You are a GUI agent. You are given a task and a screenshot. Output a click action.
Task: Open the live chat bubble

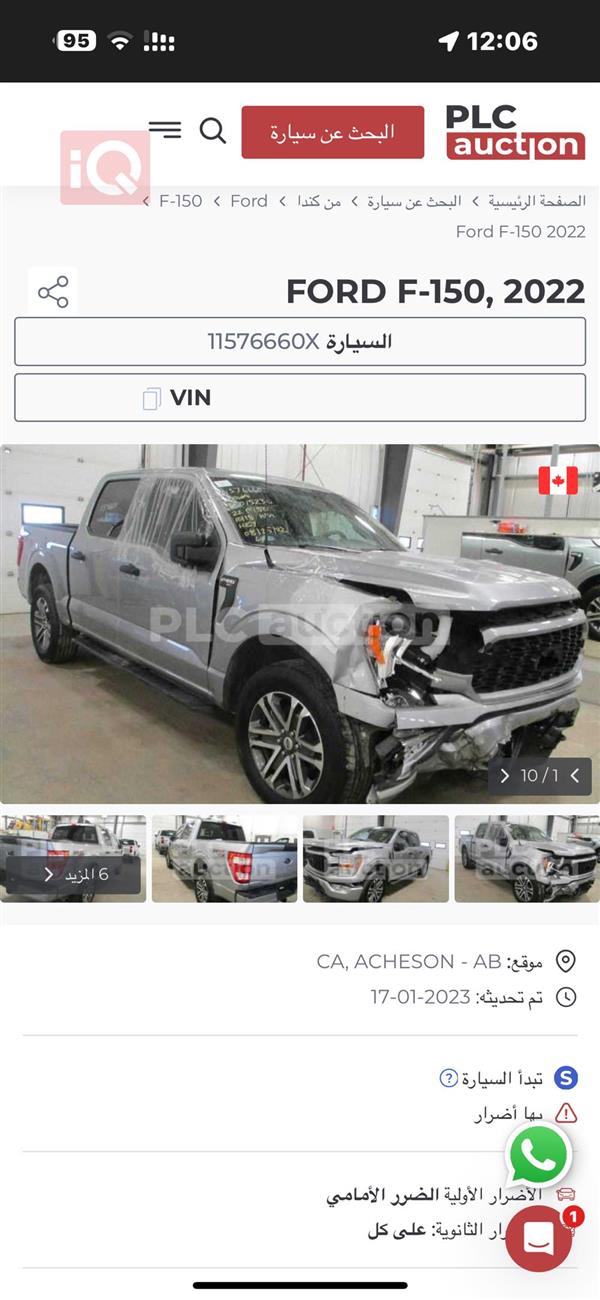pyautogui.click(x=538, y=1238)
